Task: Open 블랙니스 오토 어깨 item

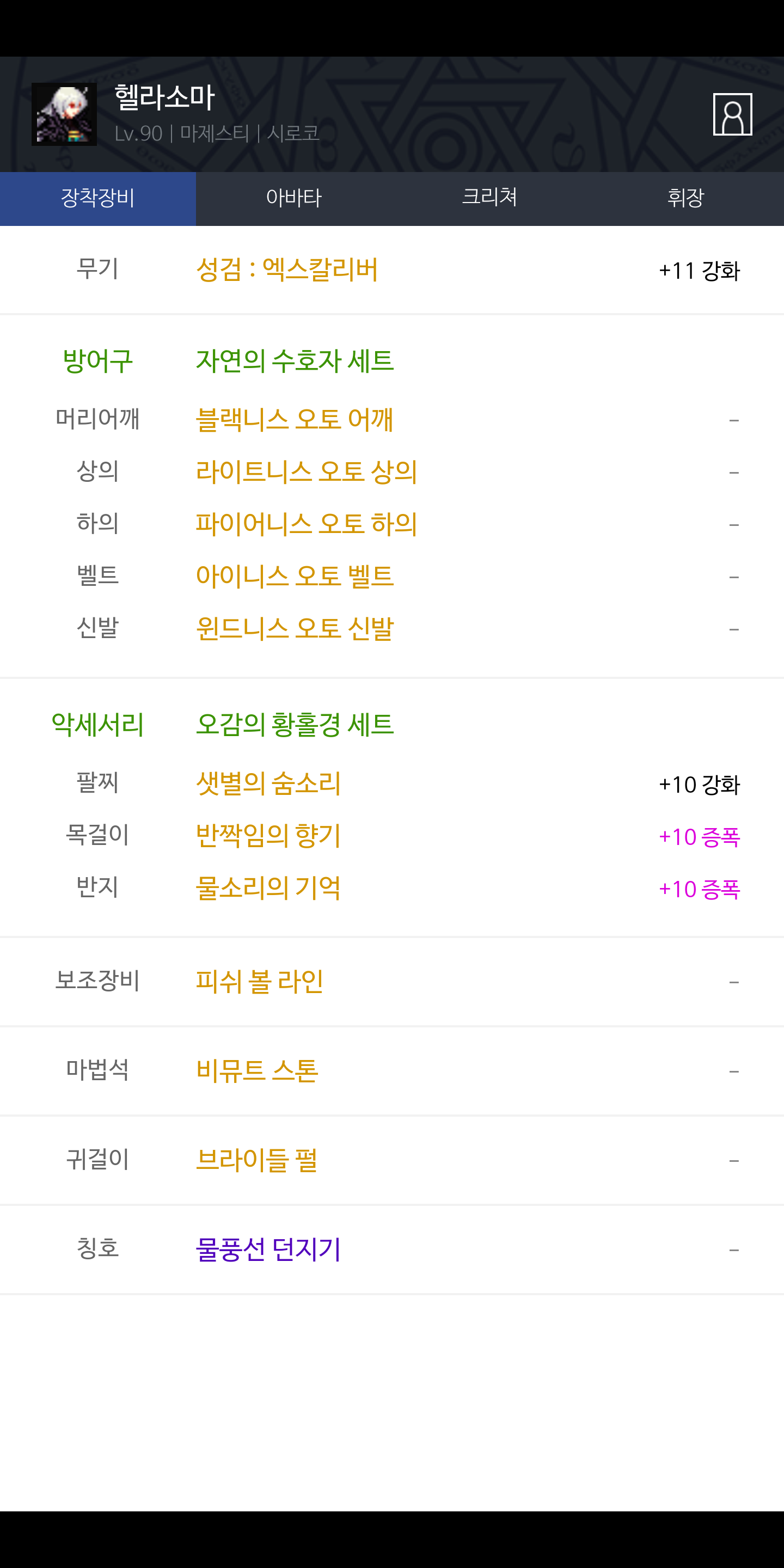Action: (x=294, y=419)
